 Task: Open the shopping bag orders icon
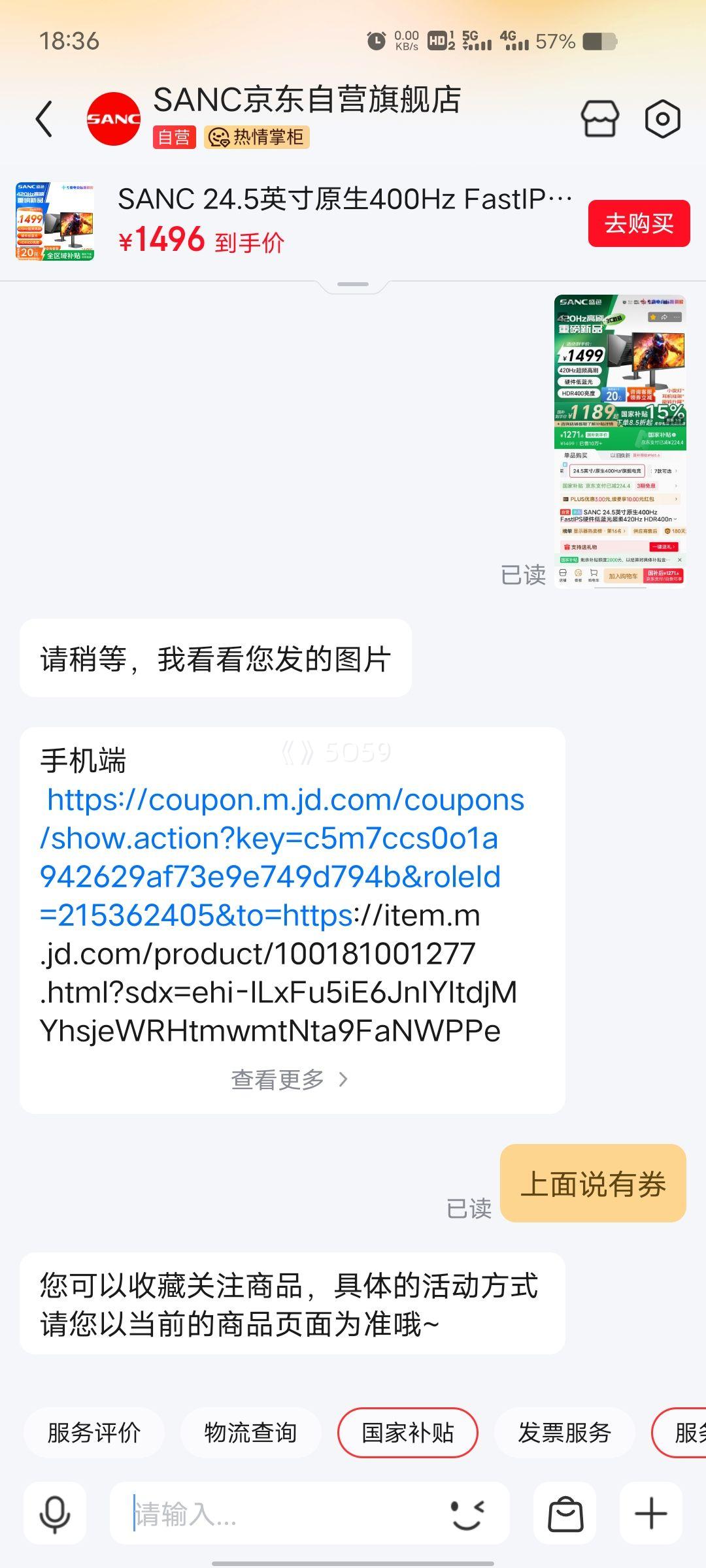point(565,1514)
